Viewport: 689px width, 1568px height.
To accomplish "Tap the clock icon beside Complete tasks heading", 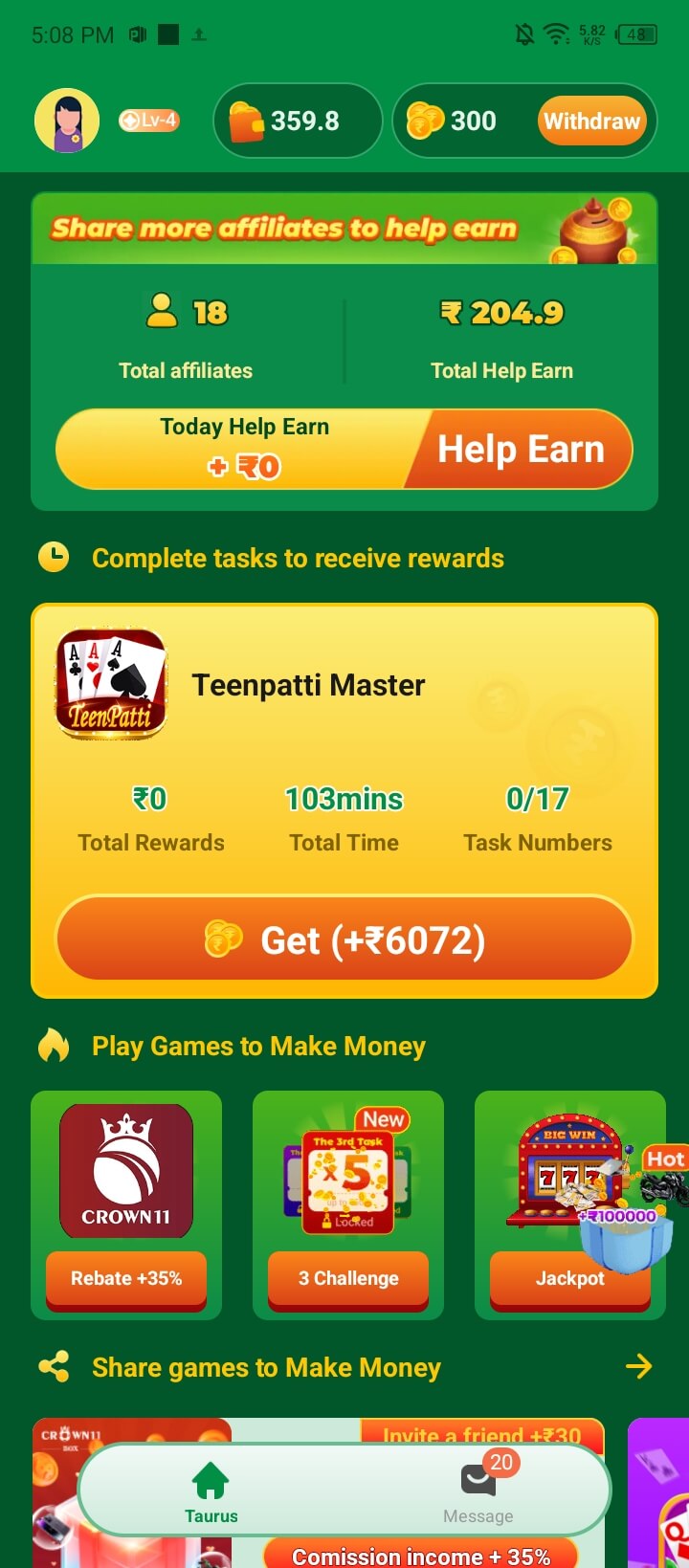I will (53, 557).
